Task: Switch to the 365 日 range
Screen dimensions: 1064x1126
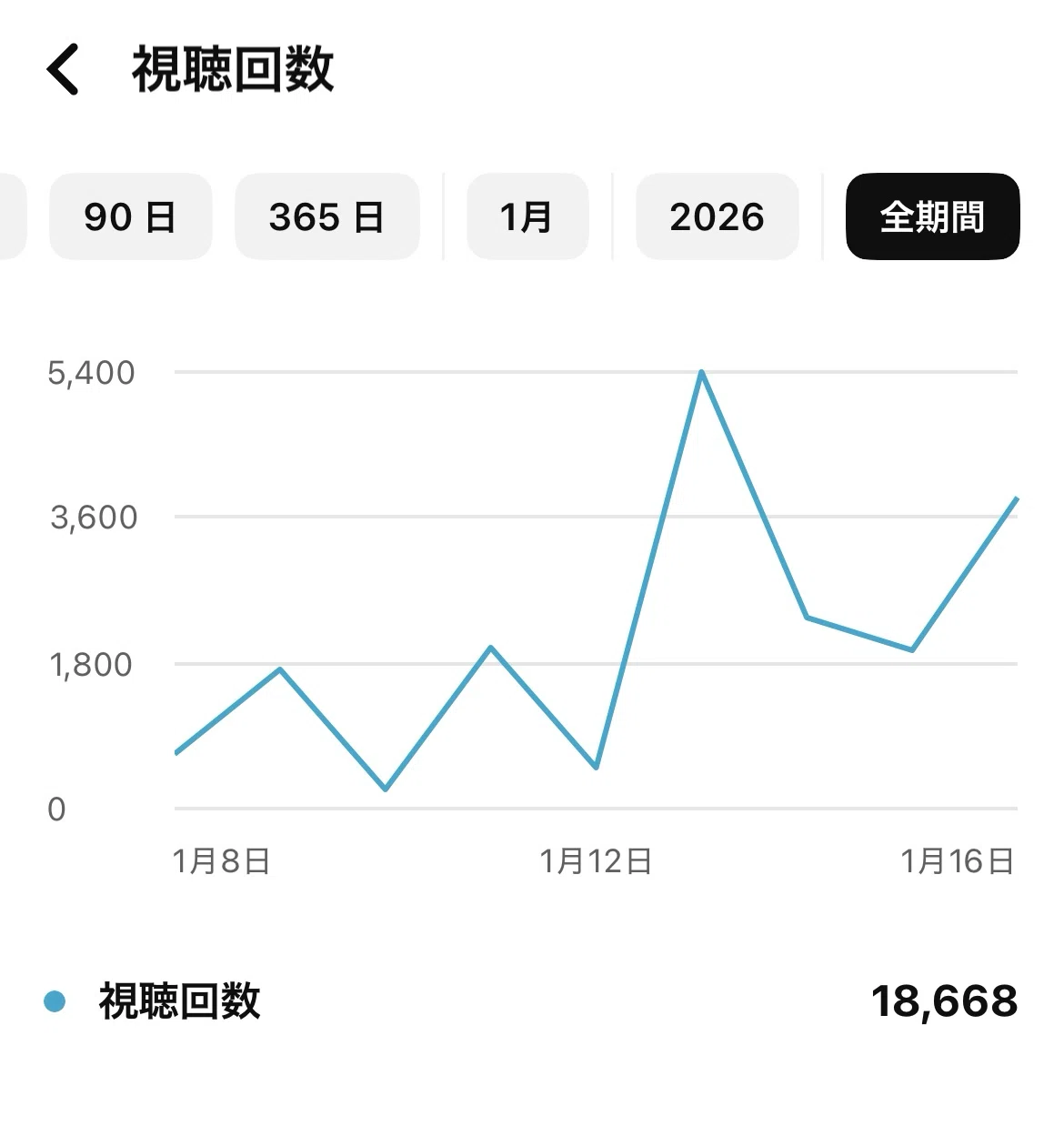Action: [x=327, y=216]
